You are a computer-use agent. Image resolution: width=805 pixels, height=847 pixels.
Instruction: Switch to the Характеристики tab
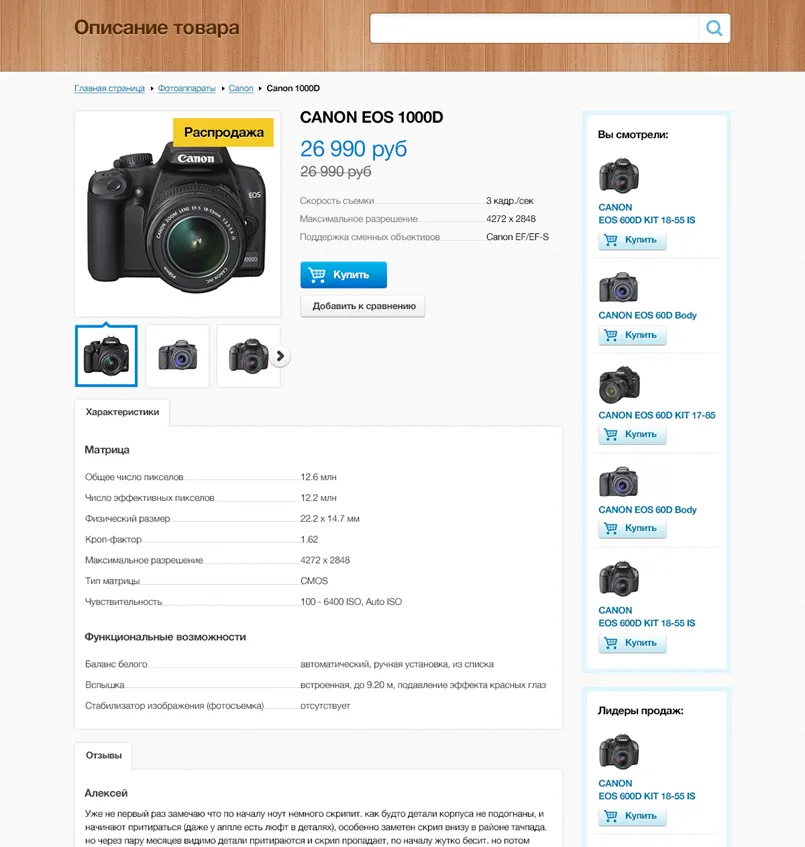tap(122, 412)
